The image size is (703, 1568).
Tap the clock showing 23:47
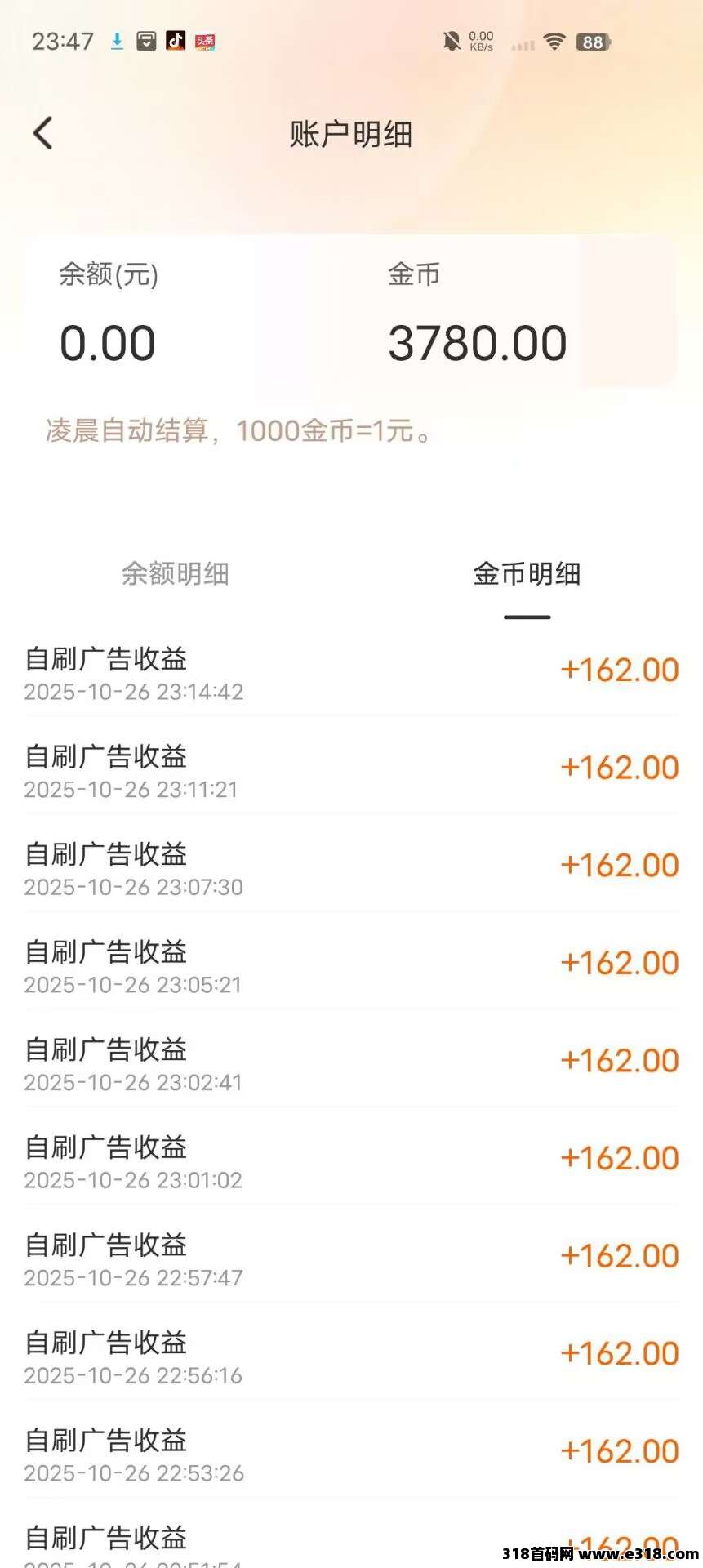pyautogui.click(x=61, y=41)
